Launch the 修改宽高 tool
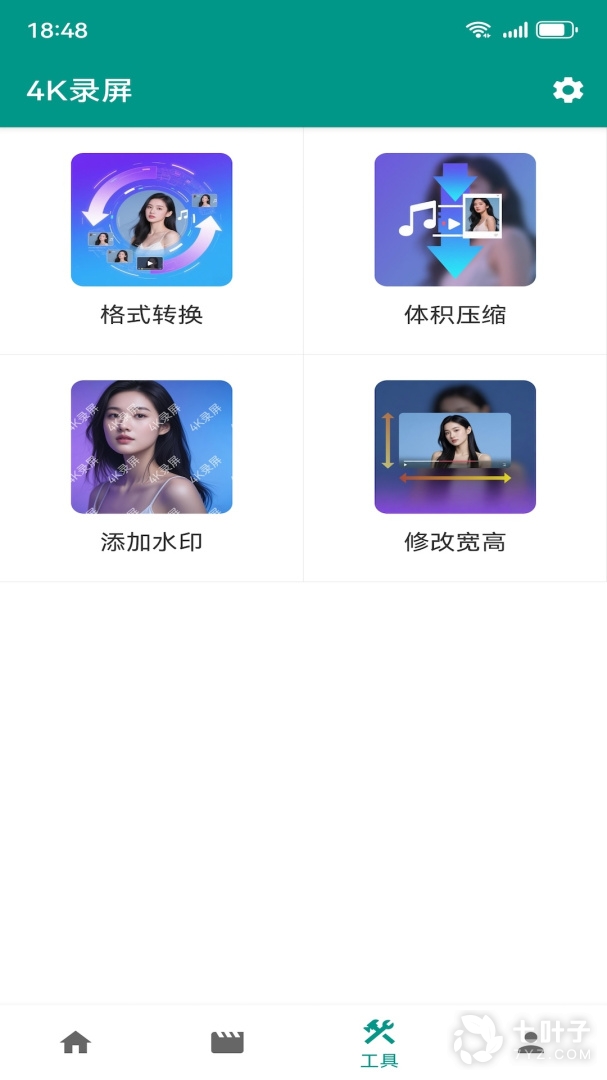The image size is (607, 1080). pyautogui.click(x=455, y=467)
